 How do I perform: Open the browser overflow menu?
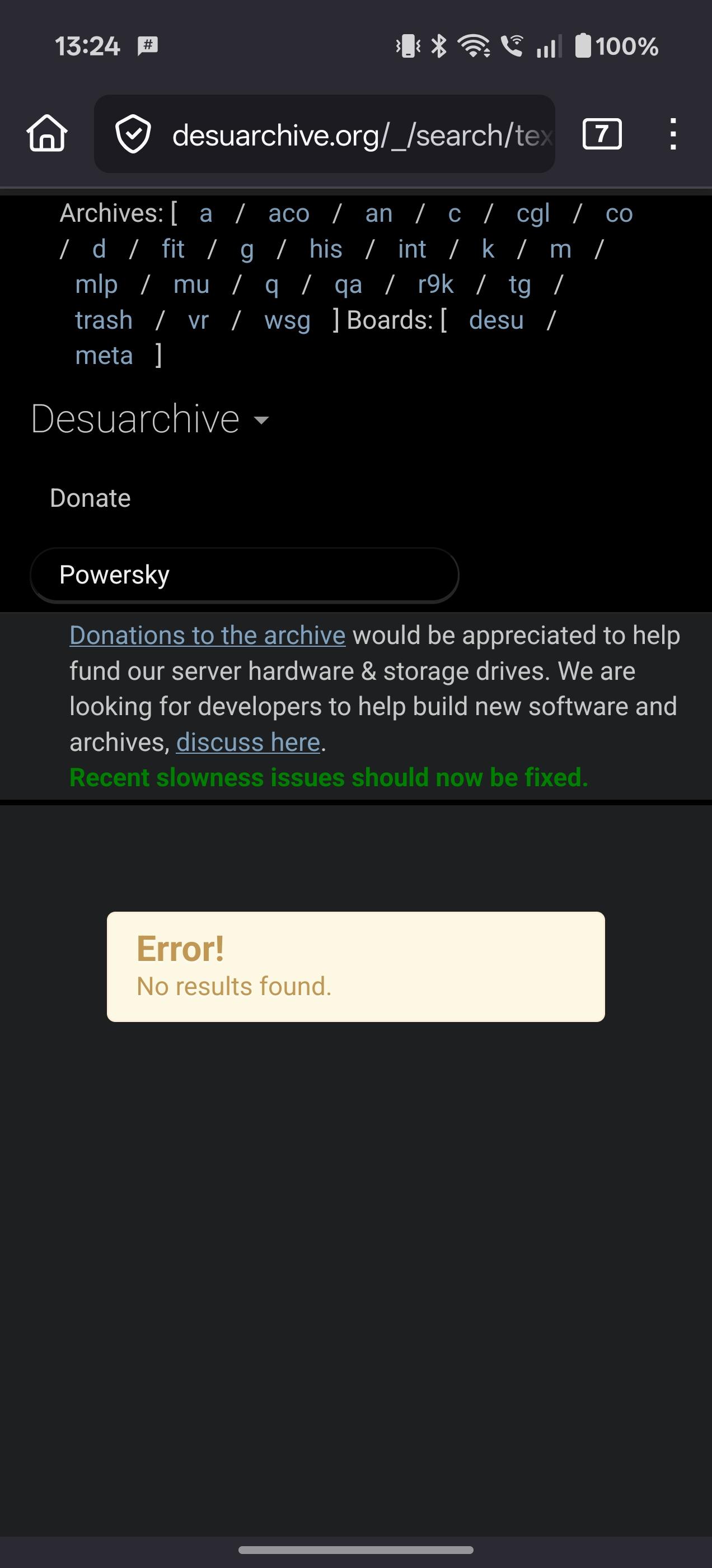pos(672,134)
